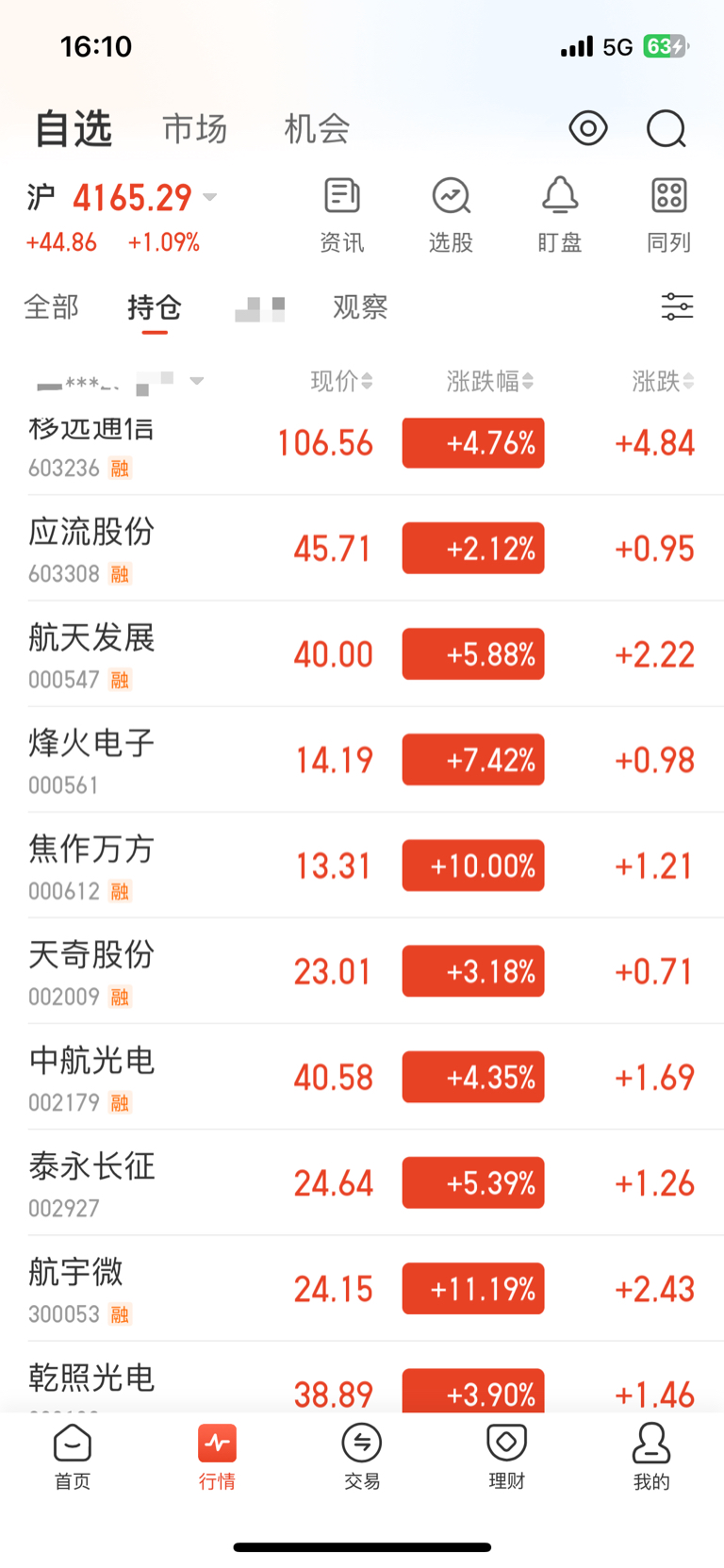Expand the 沪 index dropdown
724x1568 pixels.
click(210, 197)
